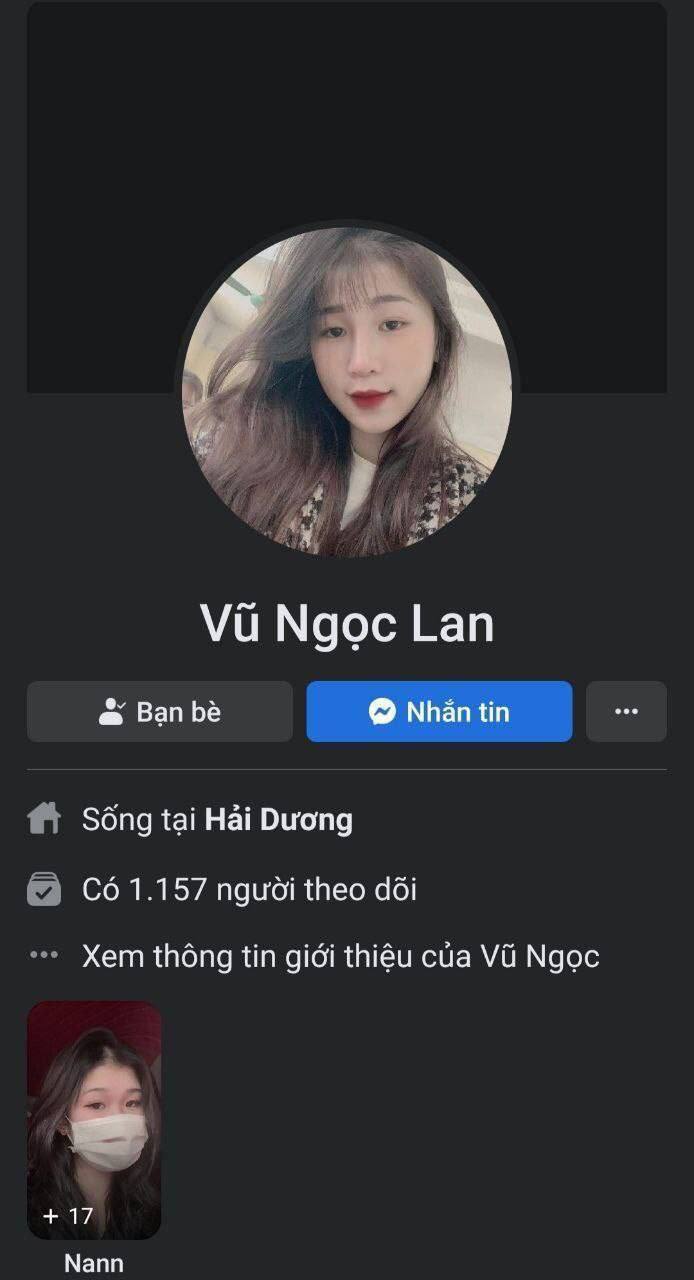Open the Nann featured story collection
Image resolution: width=694 pixels, height=1280 pixels.
tap(94, 1120)
